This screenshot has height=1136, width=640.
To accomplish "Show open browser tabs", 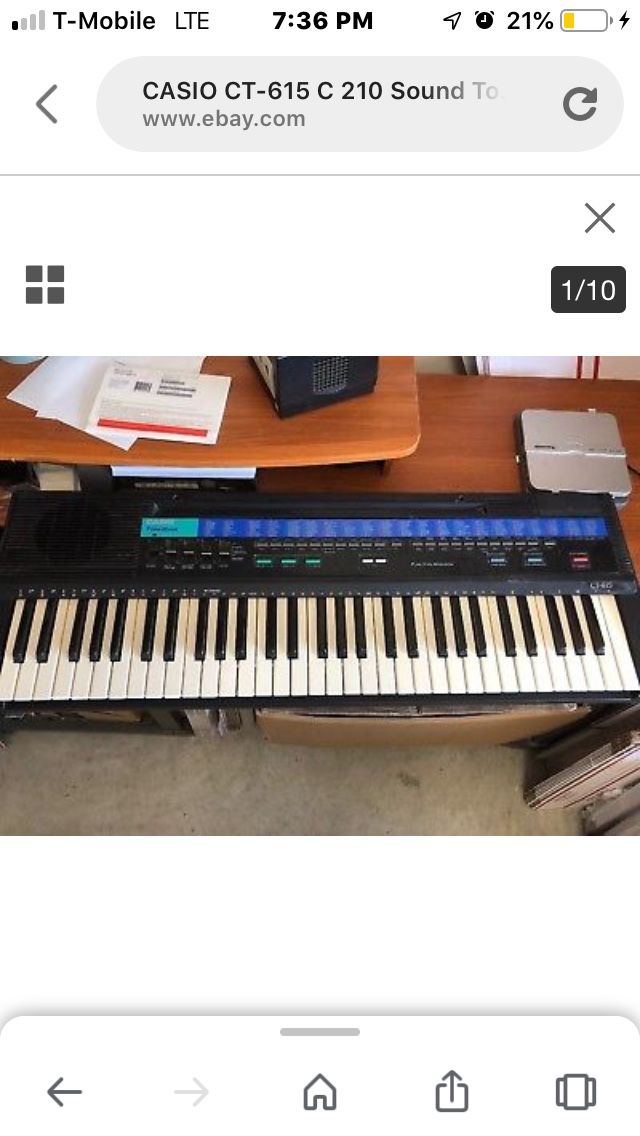I will click(575, 1091).
